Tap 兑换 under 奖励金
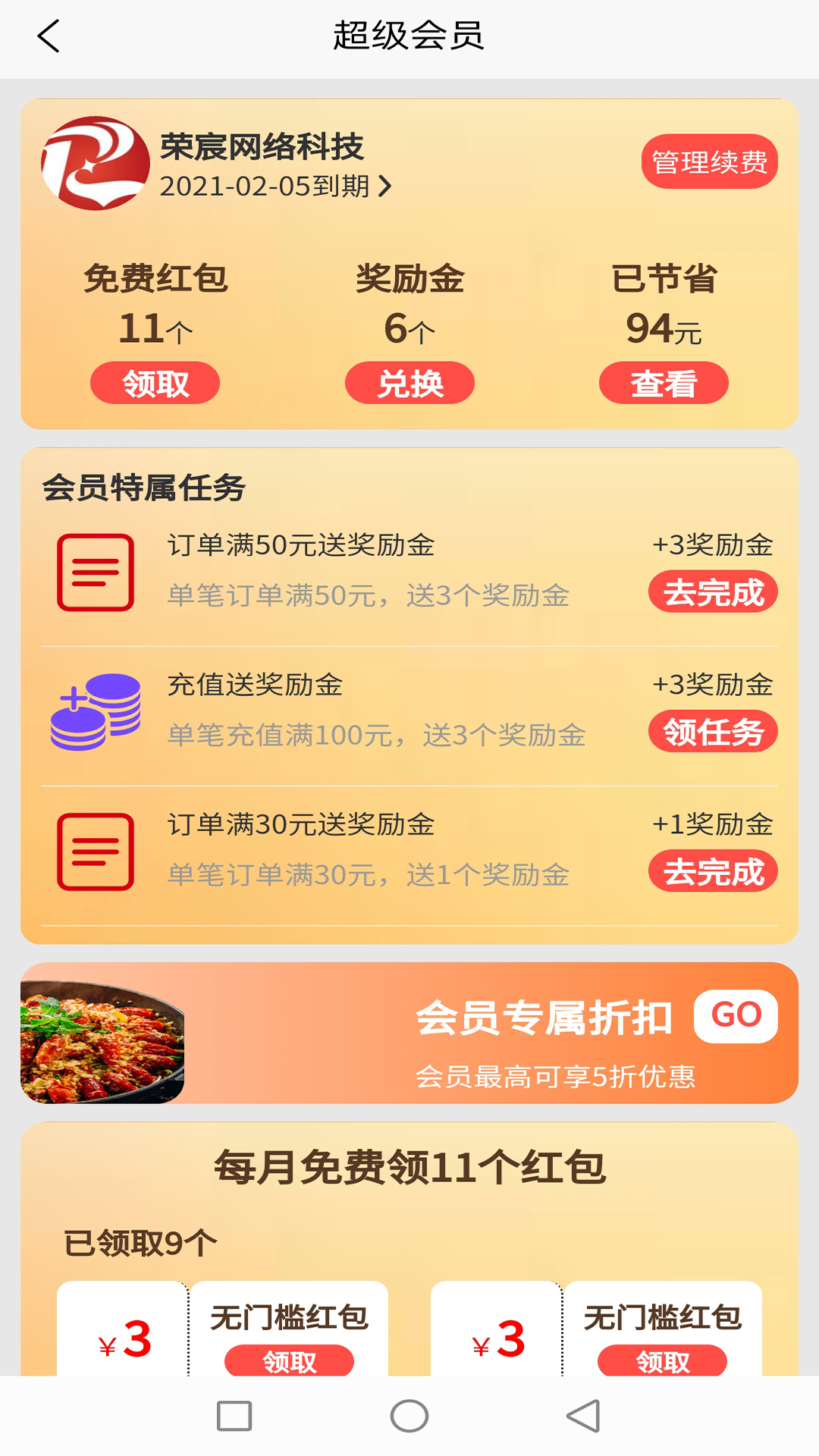Viewport: 819px width, 1456px height. pos(409,383)
